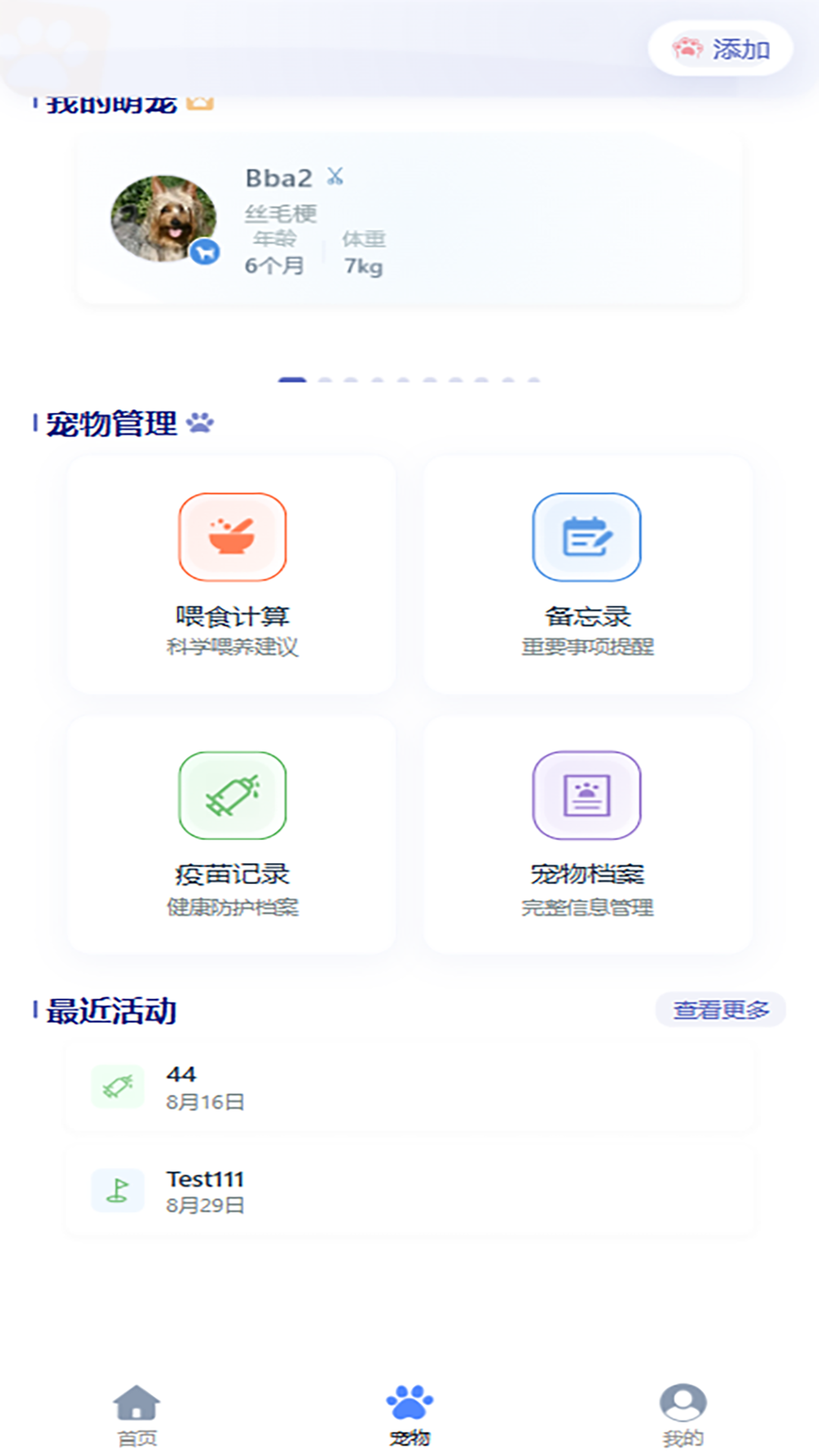
Task: Open the recent activity "44"
Action: pyautogui.click(x=409, y=1087)
